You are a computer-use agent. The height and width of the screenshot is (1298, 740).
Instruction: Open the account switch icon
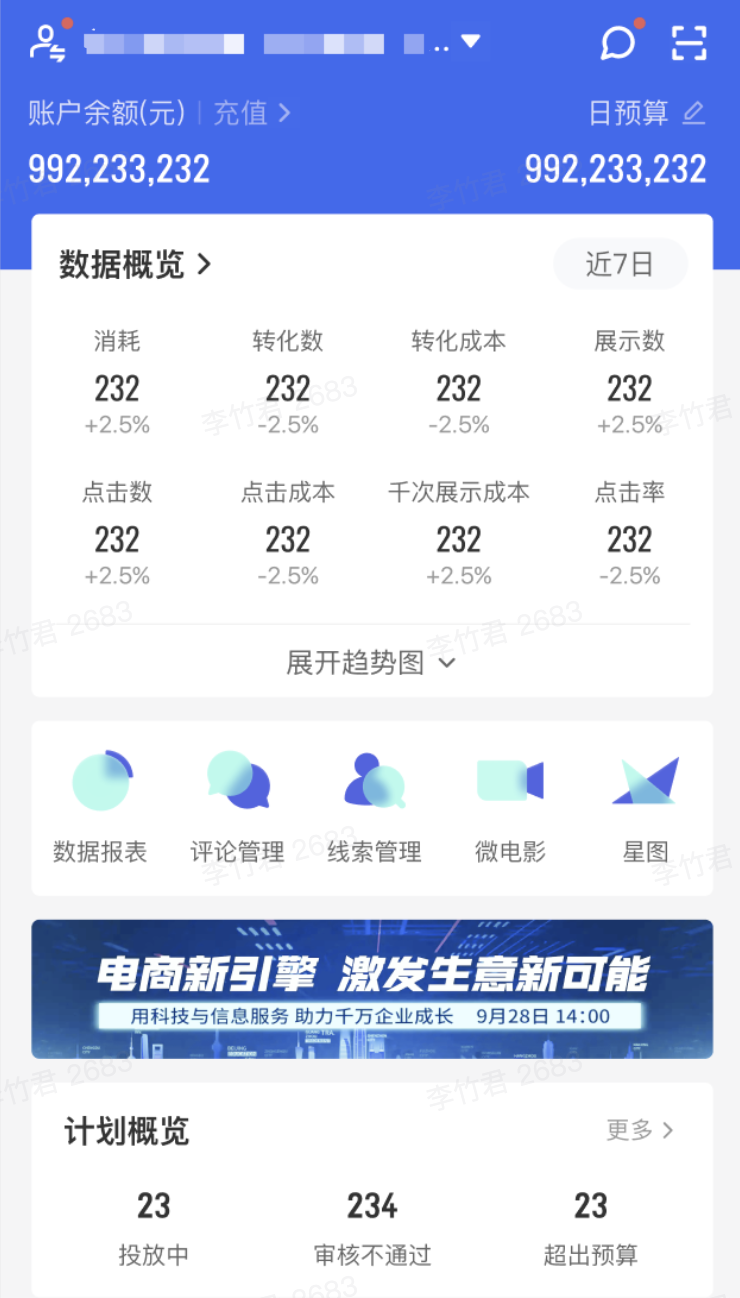47,44
